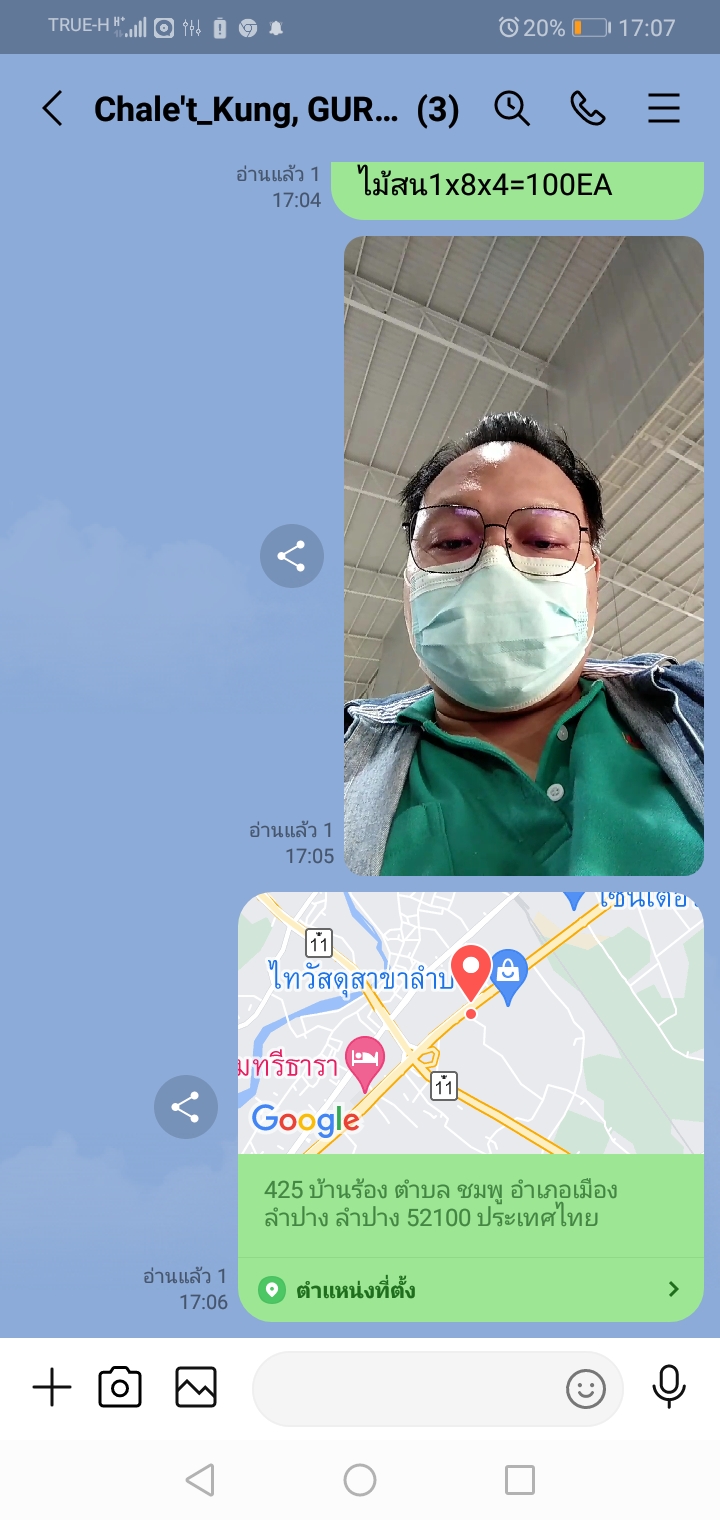Share the location message
The width and height of the screenshot is (720, 1520).
[185, 1106]
